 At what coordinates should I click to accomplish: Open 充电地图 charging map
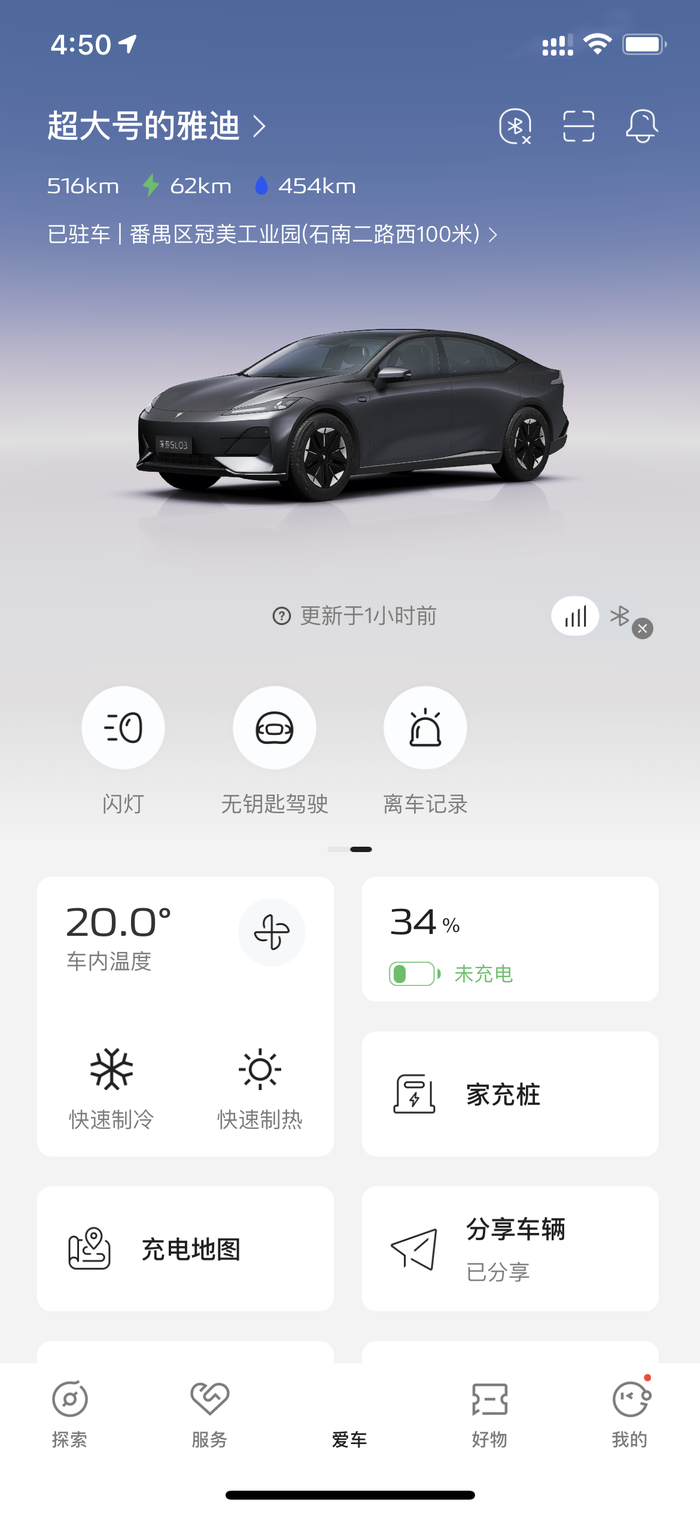click(x=185, y=1249)
